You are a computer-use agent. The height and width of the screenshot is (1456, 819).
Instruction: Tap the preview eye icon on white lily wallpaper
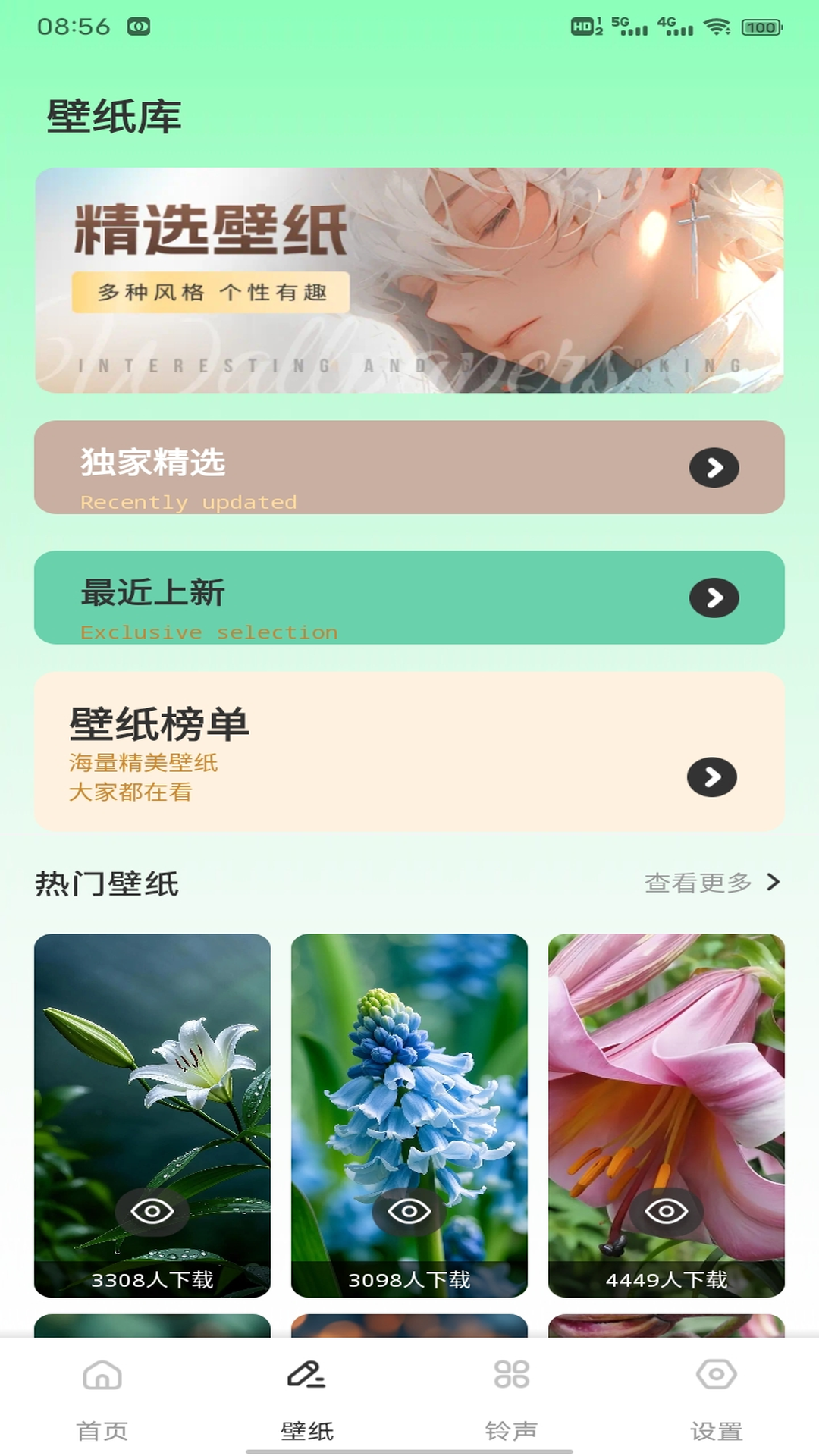click(152, 1212)
